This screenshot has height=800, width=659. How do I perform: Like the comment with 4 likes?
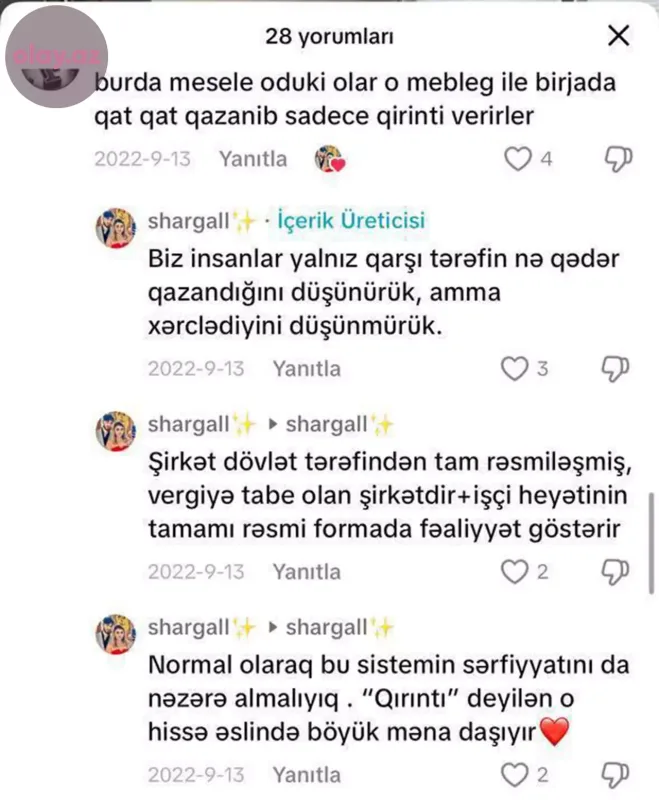(517, 159)
